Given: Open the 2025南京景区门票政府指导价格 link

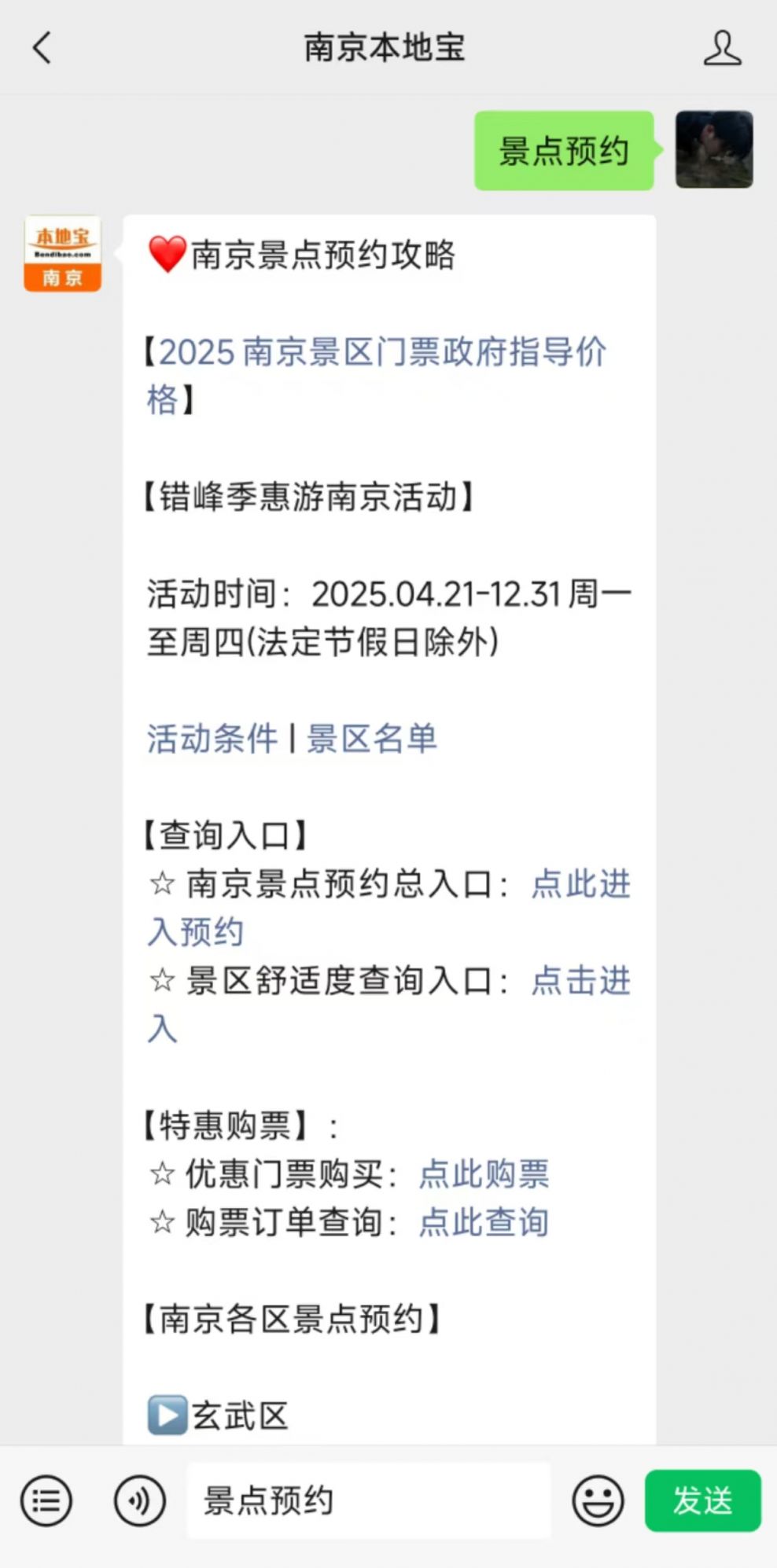Looking at the screenshot, I should (x=377, y=376).
